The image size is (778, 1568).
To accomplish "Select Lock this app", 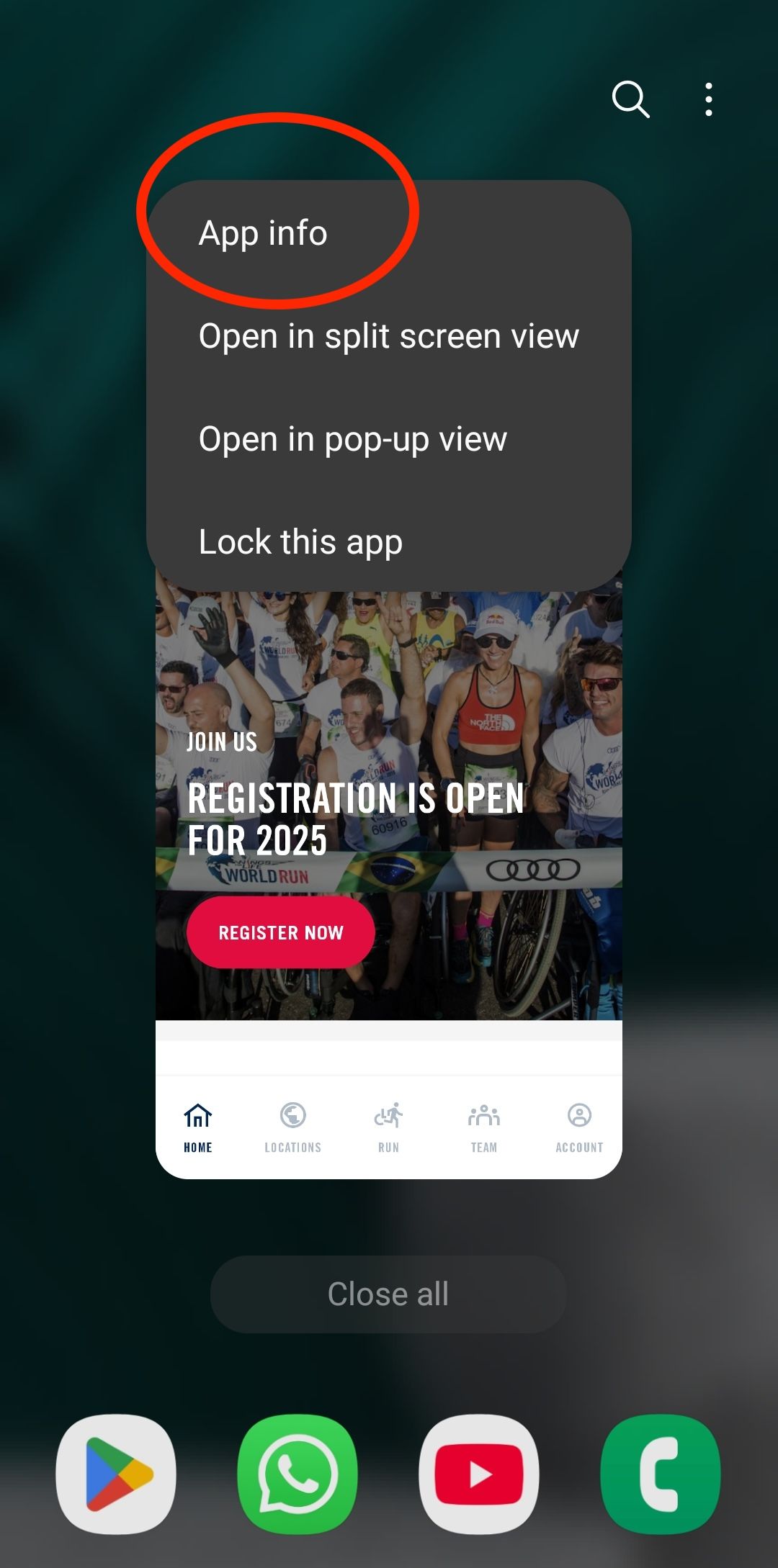I will (300, 542).
